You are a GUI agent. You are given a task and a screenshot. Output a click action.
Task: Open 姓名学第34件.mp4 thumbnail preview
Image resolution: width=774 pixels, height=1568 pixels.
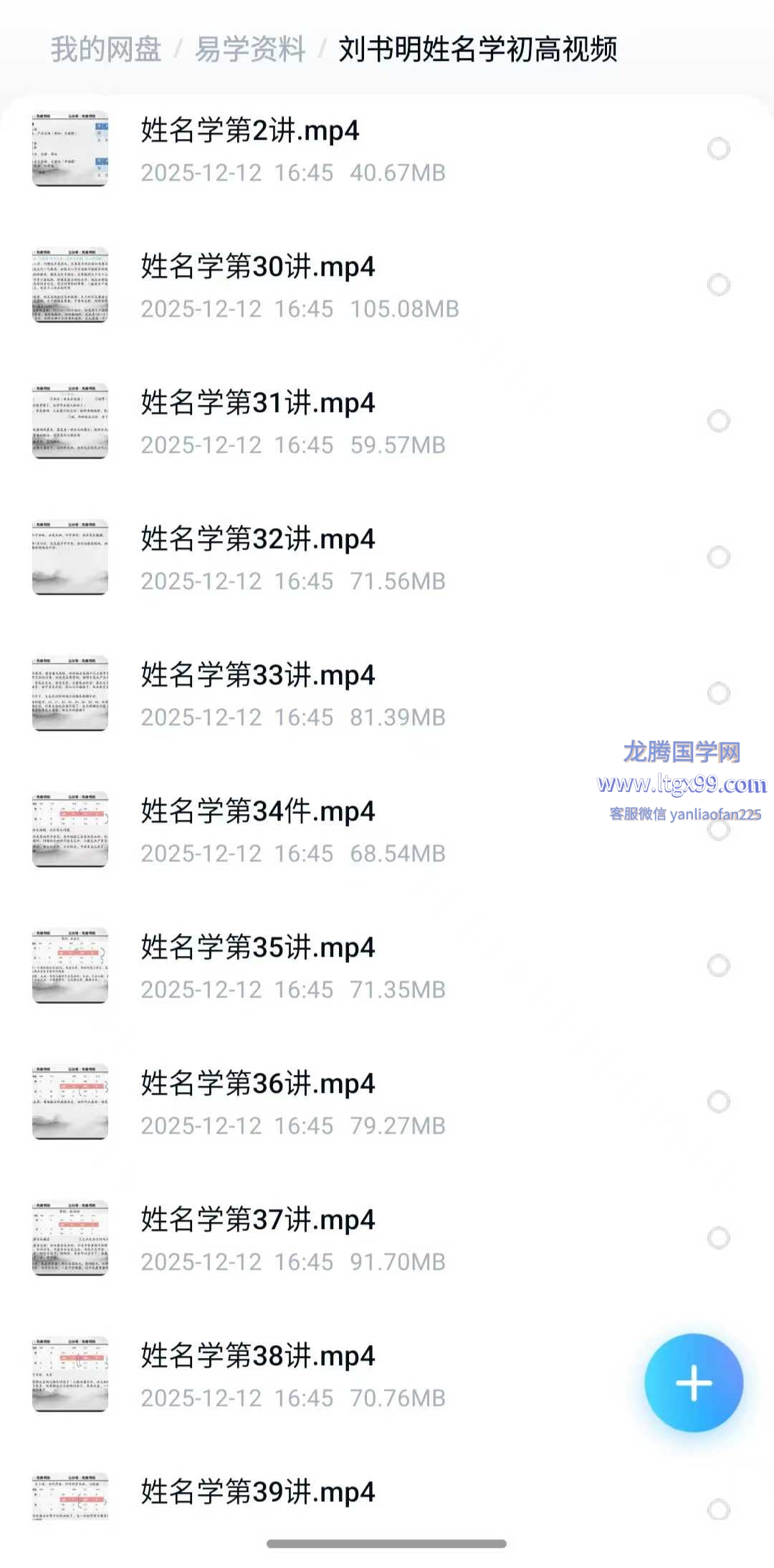click(70, 829)
